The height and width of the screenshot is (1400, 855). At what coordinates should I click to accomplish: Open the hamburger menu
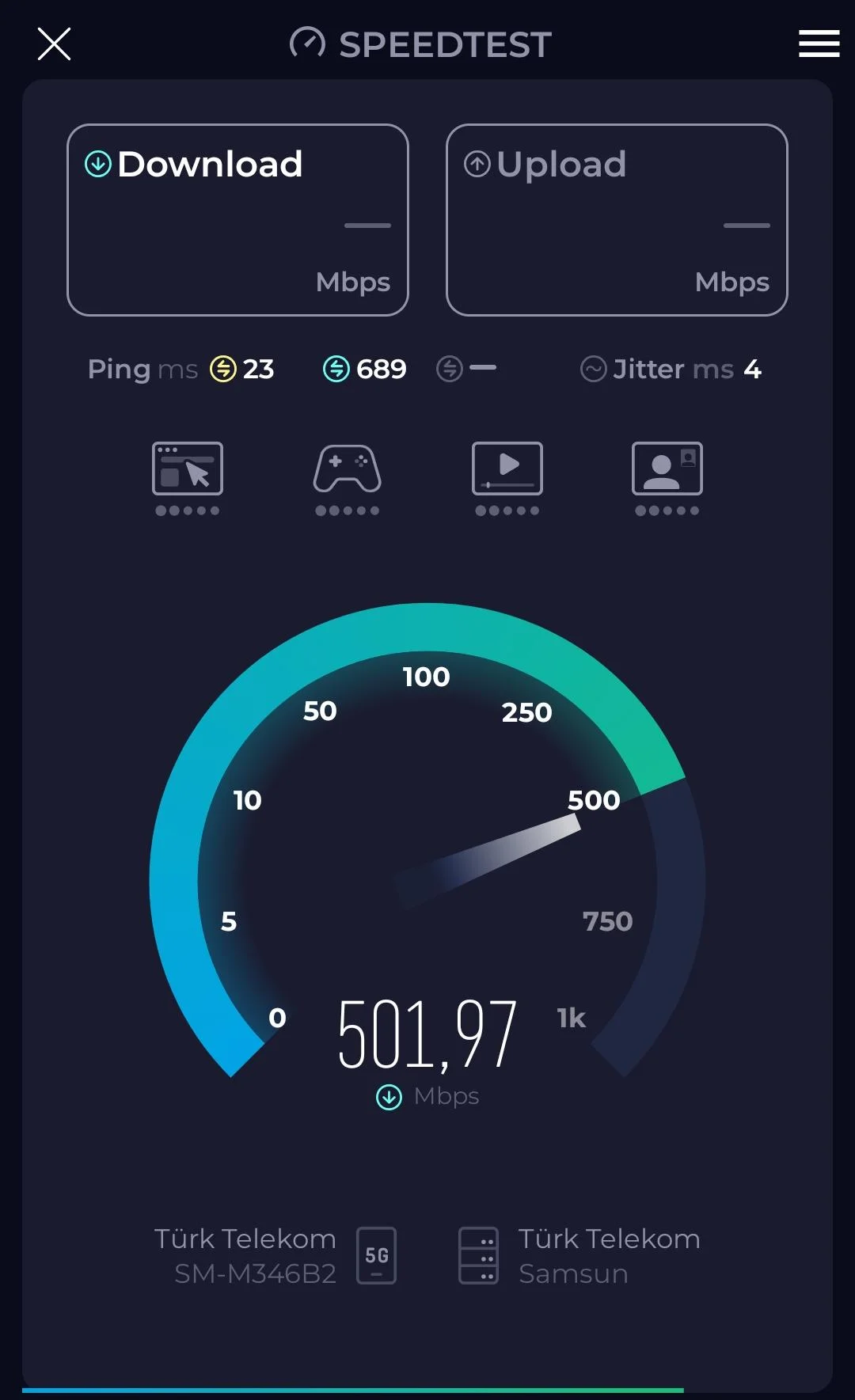click(819, 44)
